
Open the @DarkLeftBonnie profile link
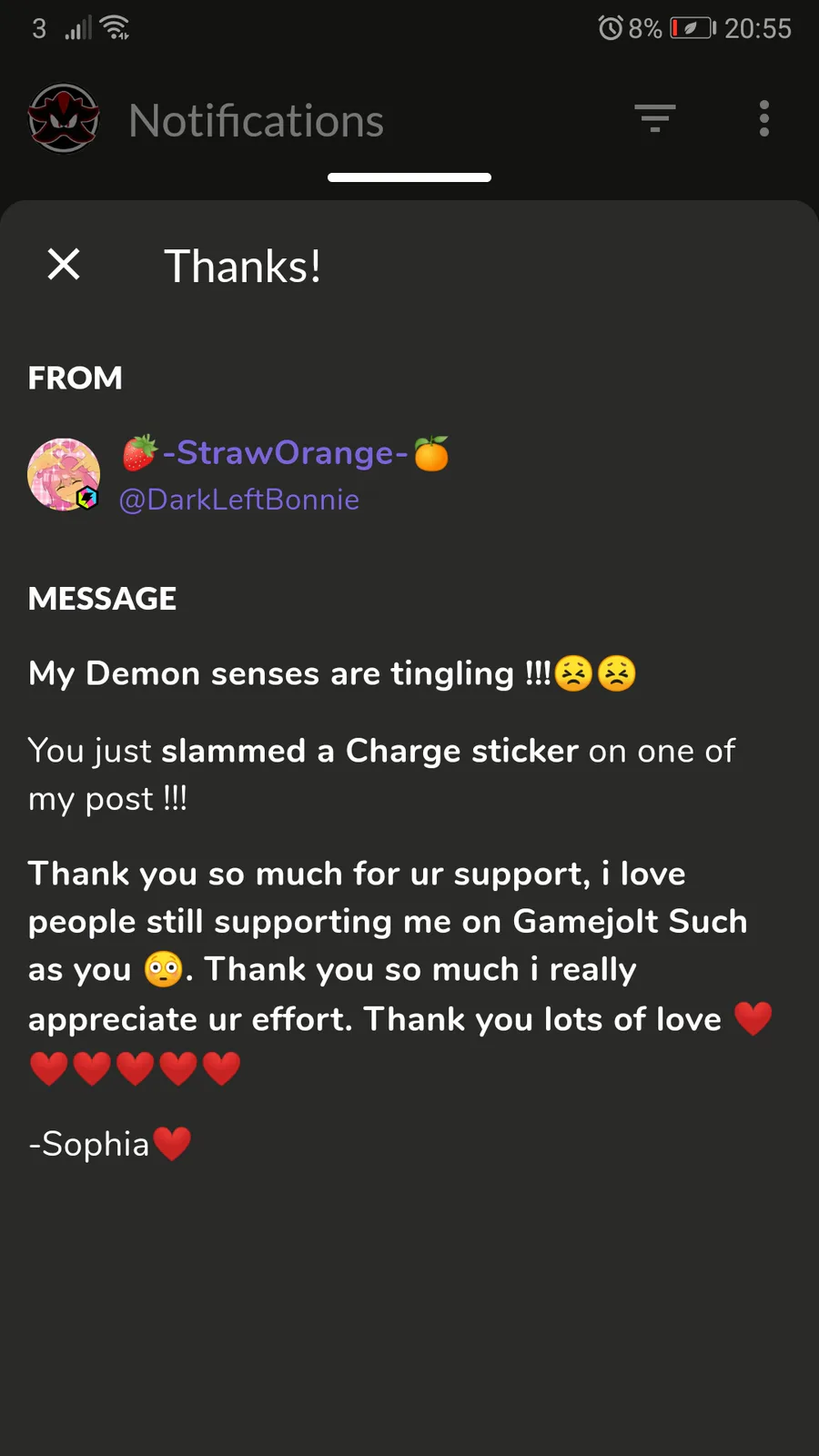pyautogui.click(x=239, y=500)
